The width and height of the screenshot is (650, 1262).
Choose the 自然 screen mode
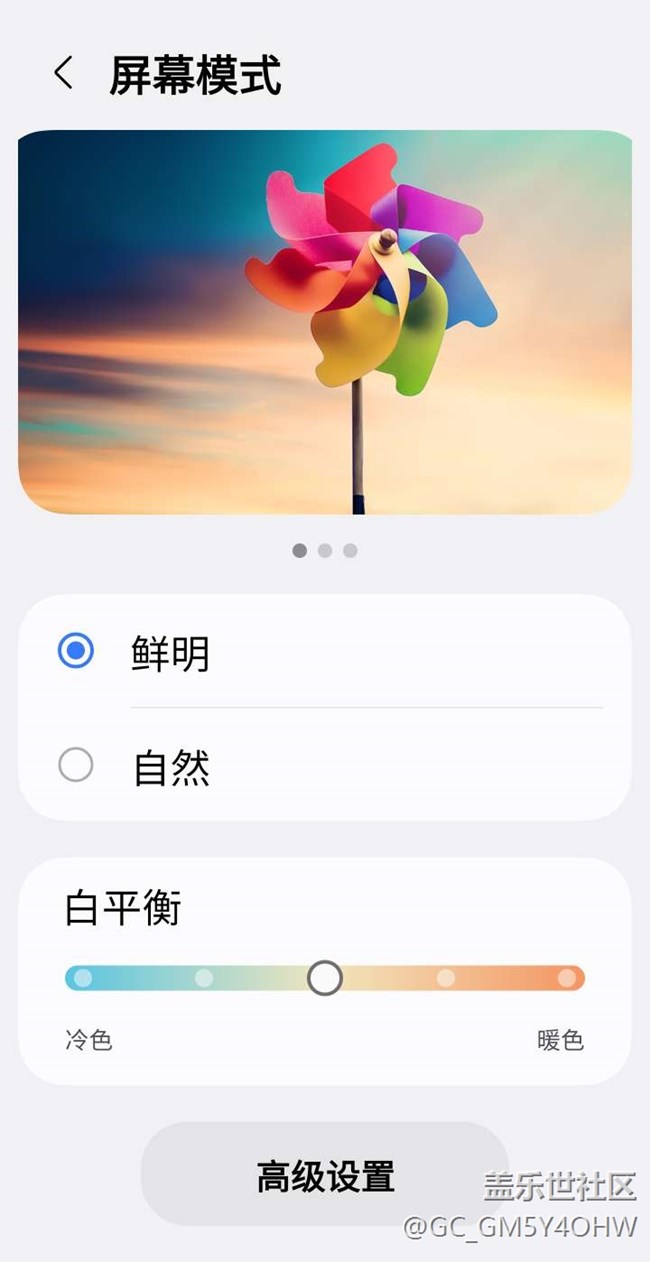point(76,766)
